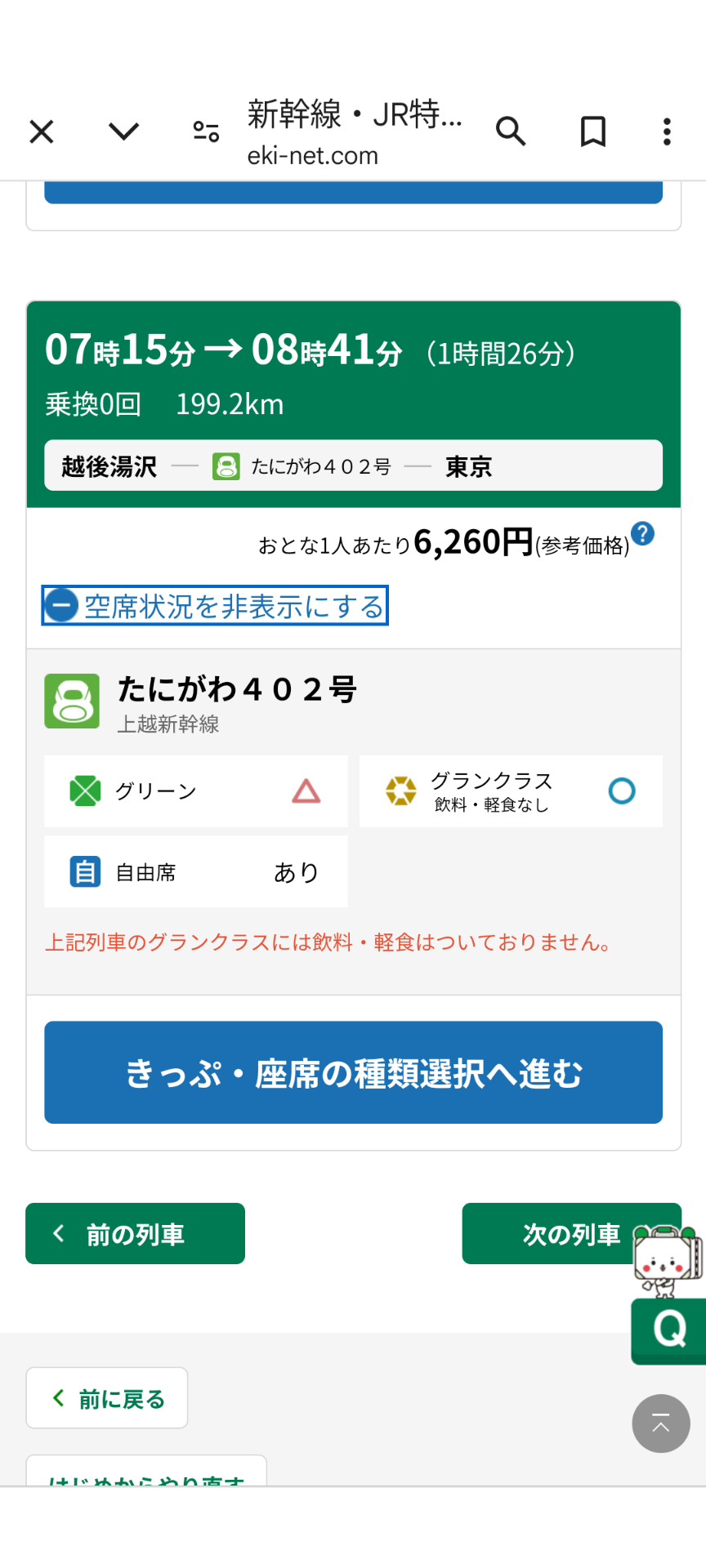Screen dimensions: 706x1568
Task: Open site settings icon beside the URL
Action: tap(206, 131)
